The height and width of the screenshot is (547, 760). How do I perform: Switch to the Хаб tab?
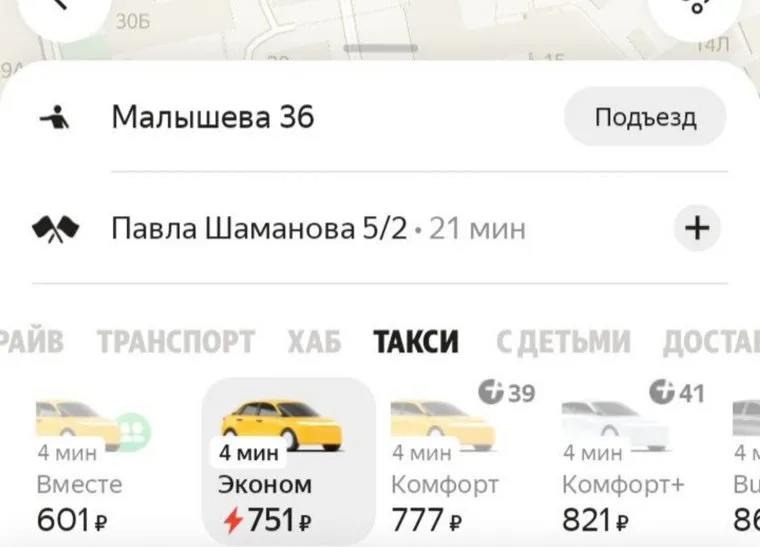click(x=314, y=342)
